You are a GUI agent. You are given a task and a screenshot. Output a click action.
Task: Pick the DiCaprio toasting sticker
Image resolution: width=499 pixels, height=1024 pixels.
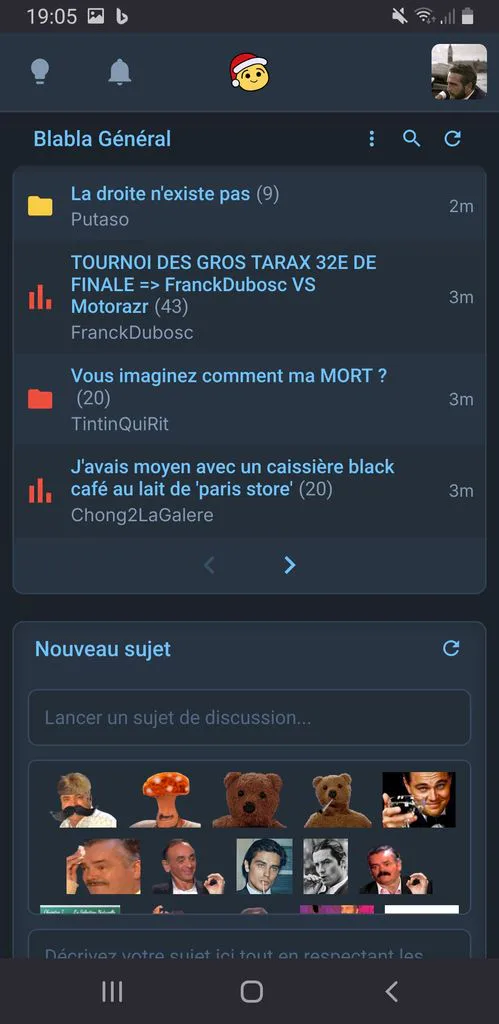point(419,799)
